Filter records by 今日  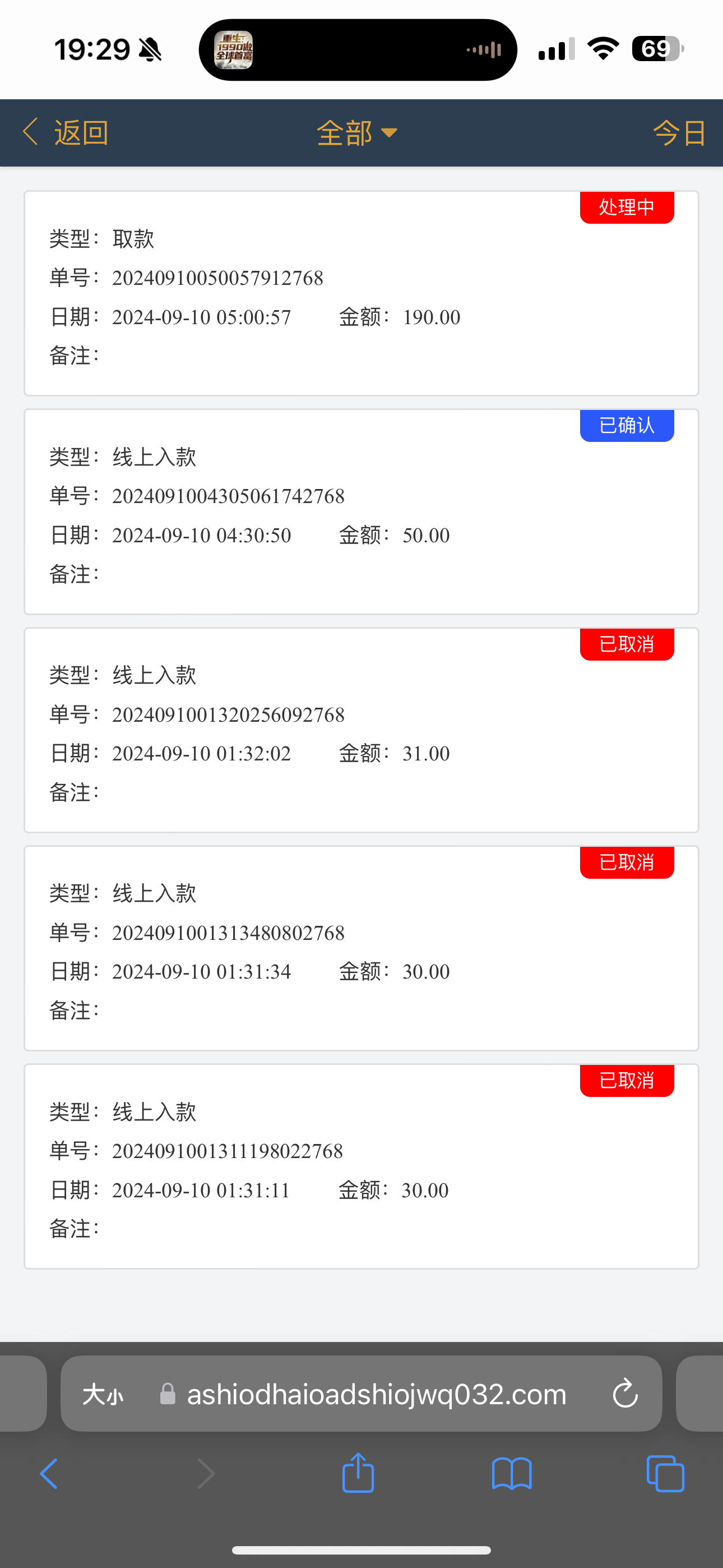[x=679, y=133]
